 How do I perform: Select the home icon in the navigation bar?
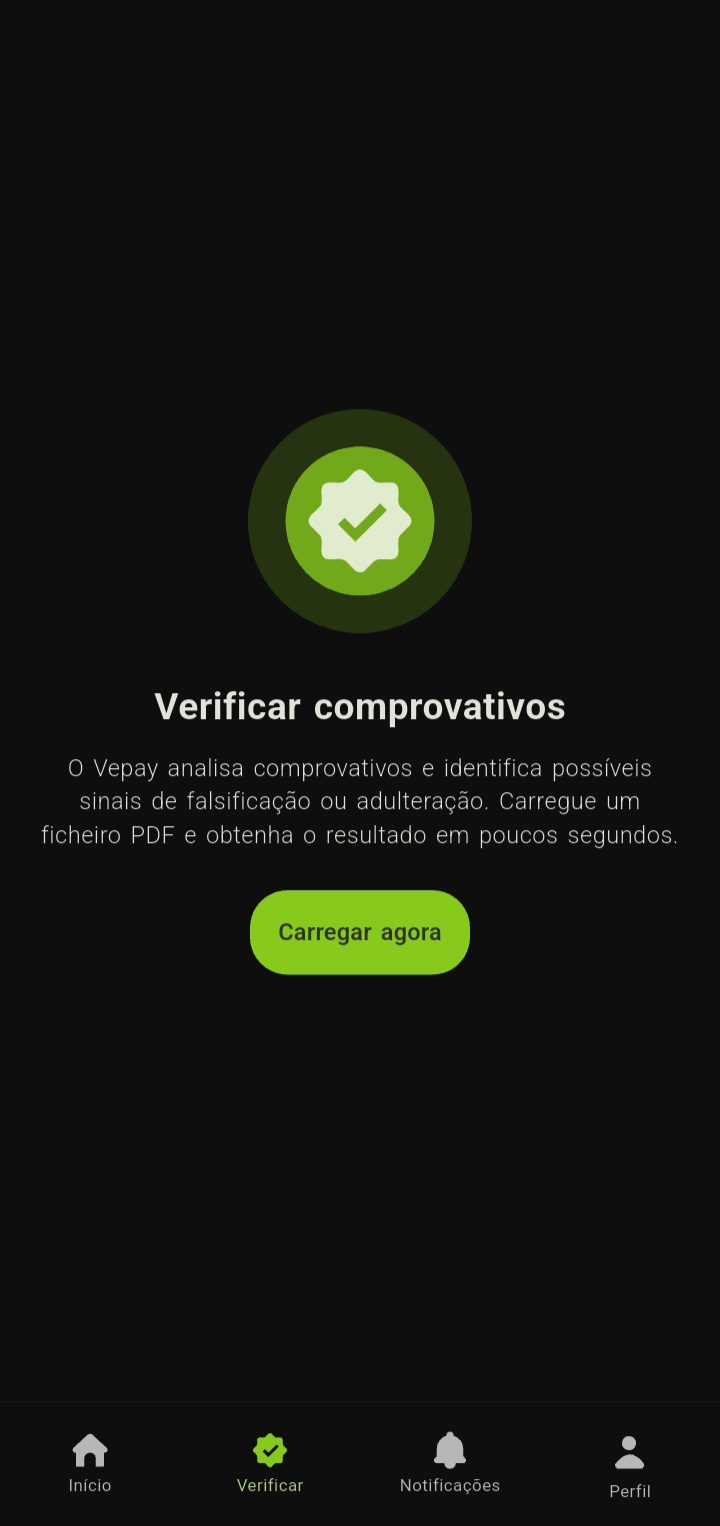point(89,1448)
